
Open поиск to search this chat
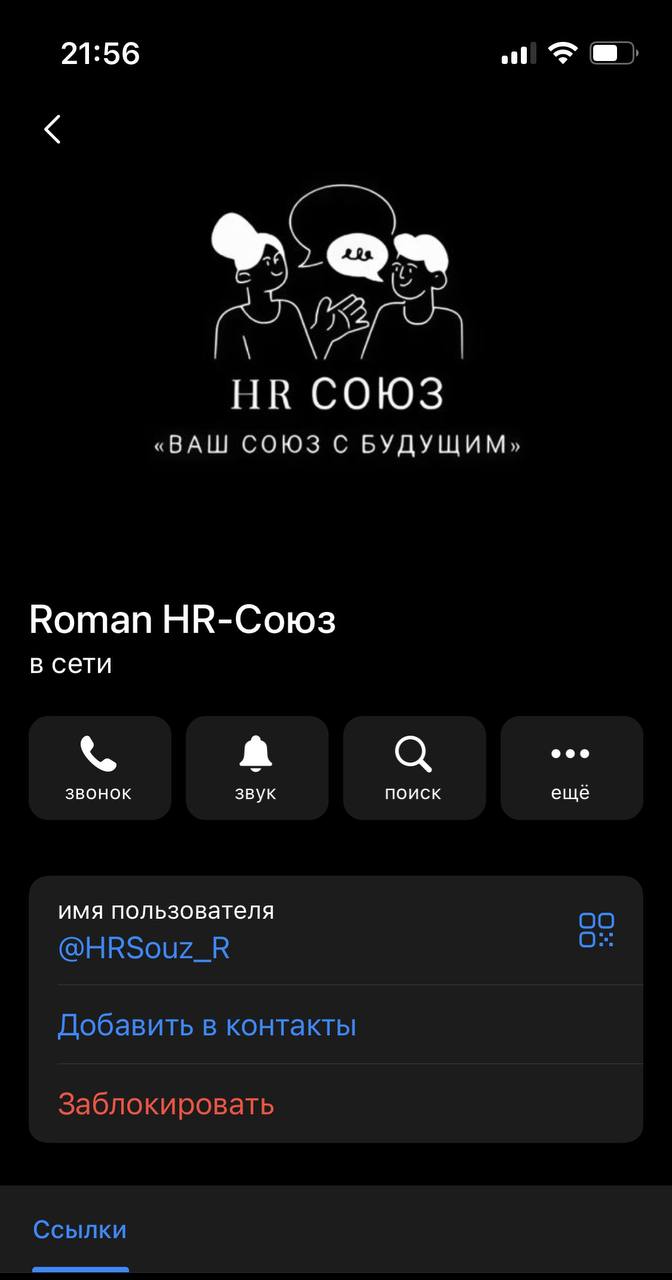[x=413, y=768]
